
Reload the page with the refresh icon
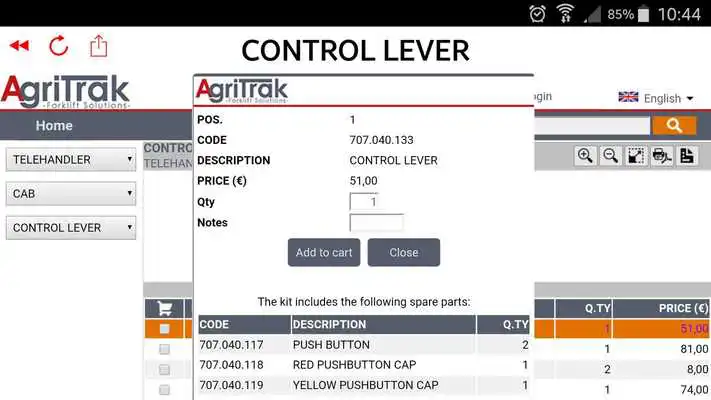tap(59, 45)
